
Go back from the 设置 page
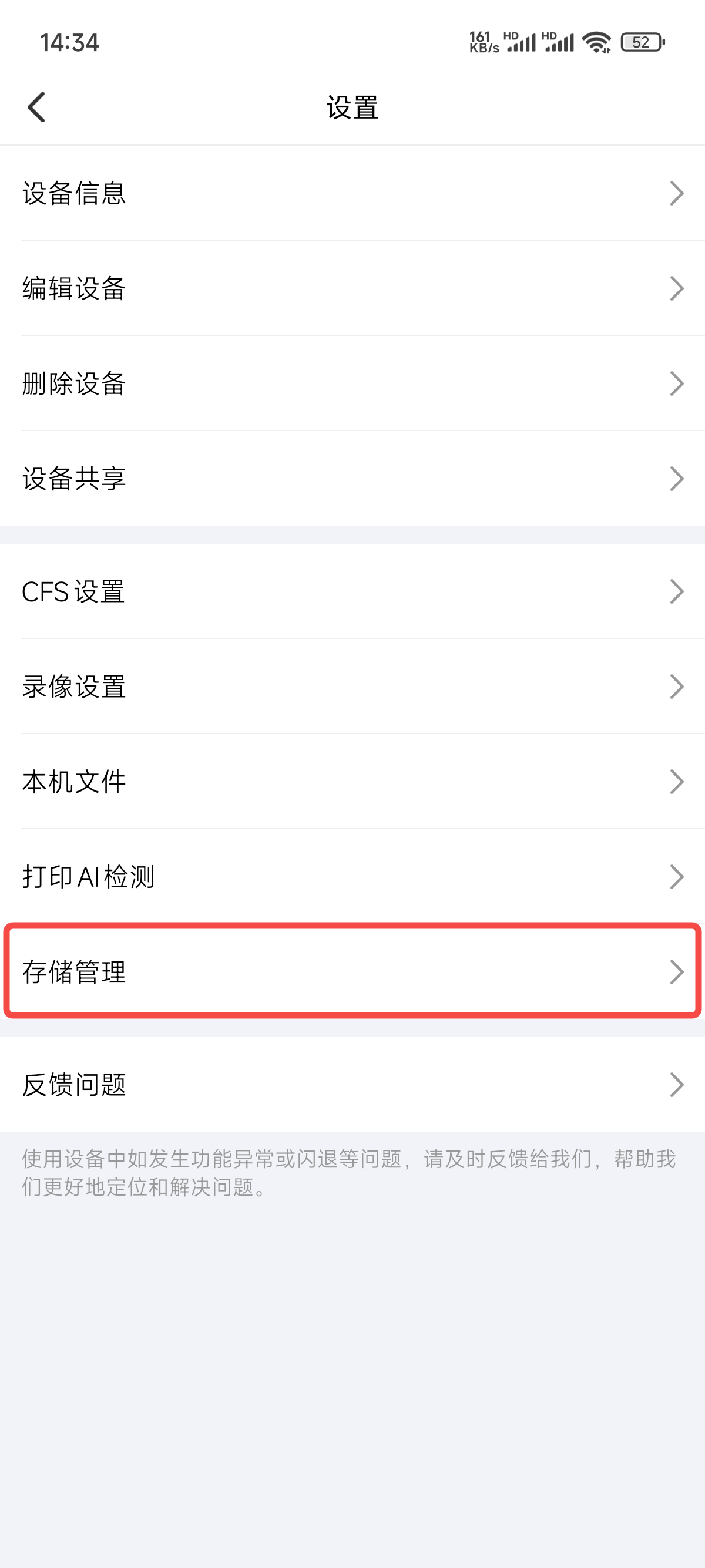[x=36, y=107]
